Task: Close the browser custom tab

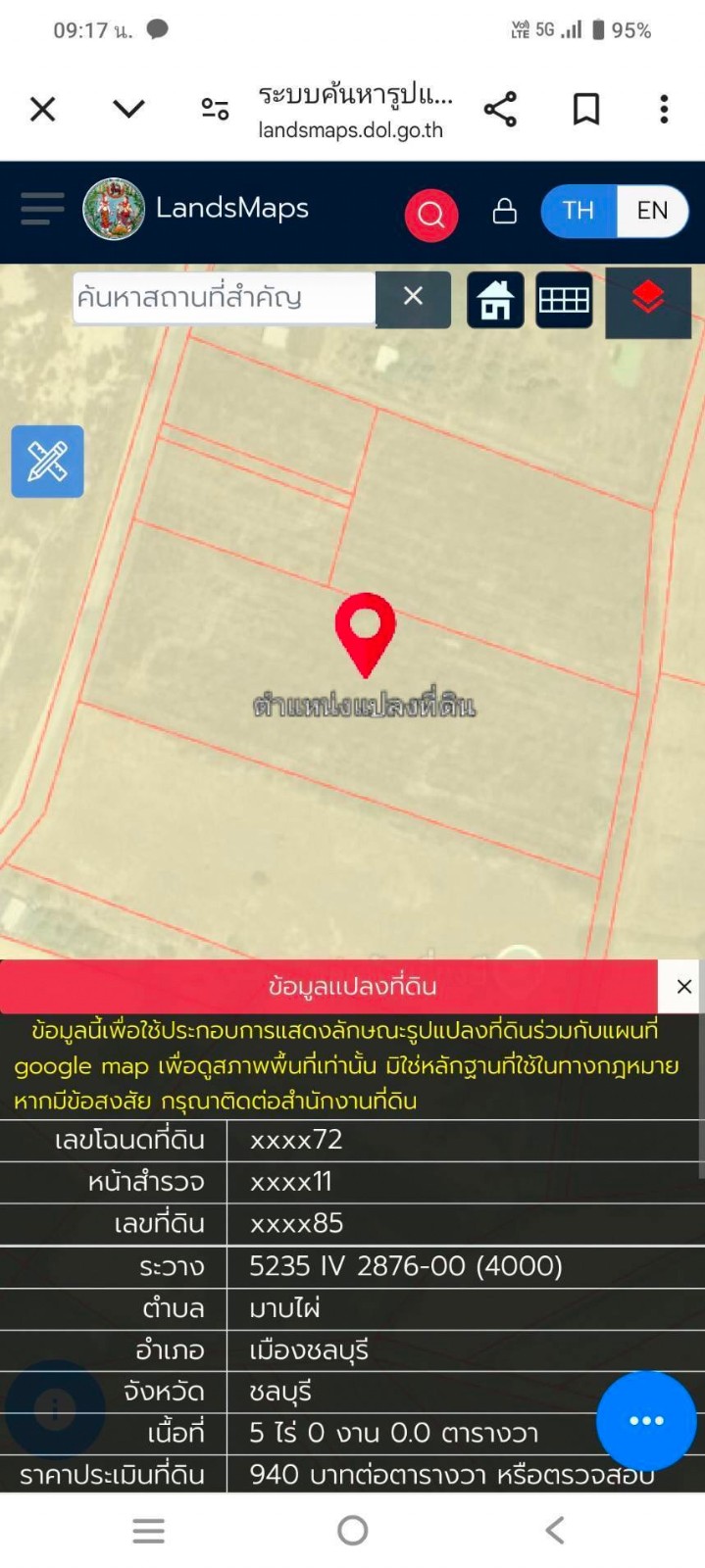Action: pos(43,109)
